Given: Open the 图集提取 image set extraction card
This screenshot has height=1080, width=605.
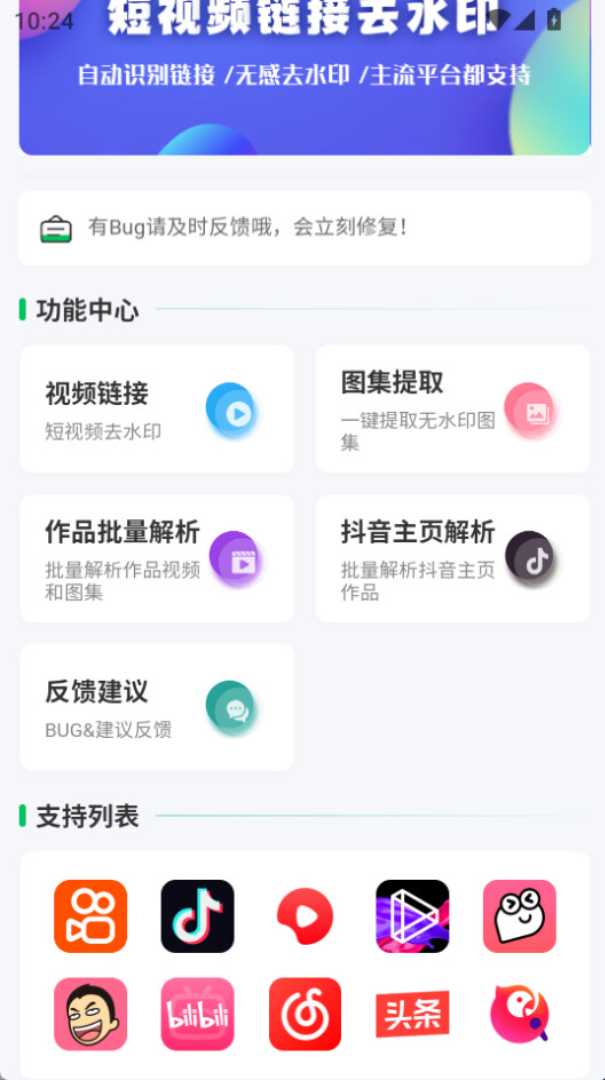Looking at the screenshot, I should tap(452, 409).
